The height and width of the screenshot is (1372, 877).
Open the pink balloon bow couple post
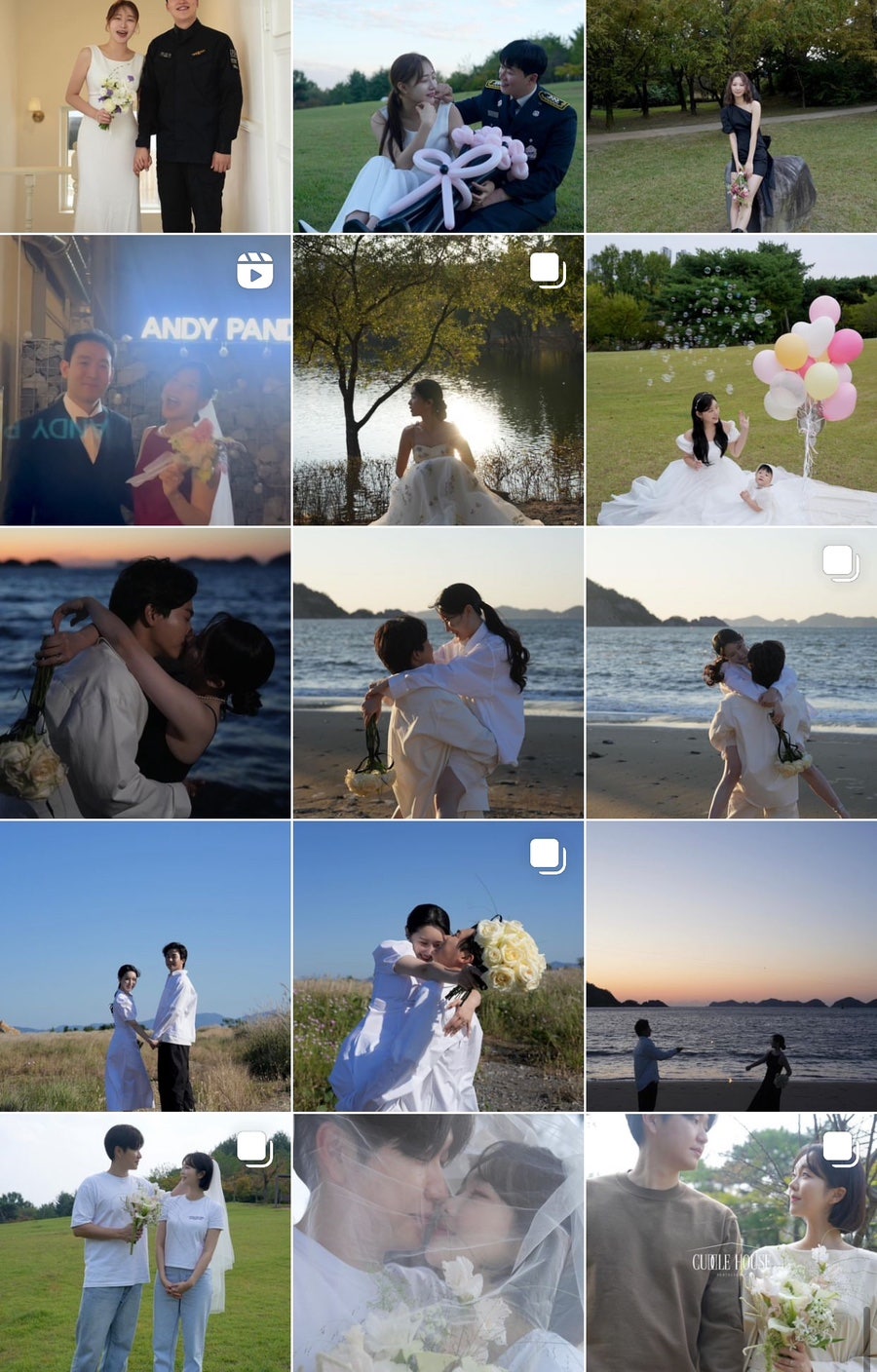point(438,115)
